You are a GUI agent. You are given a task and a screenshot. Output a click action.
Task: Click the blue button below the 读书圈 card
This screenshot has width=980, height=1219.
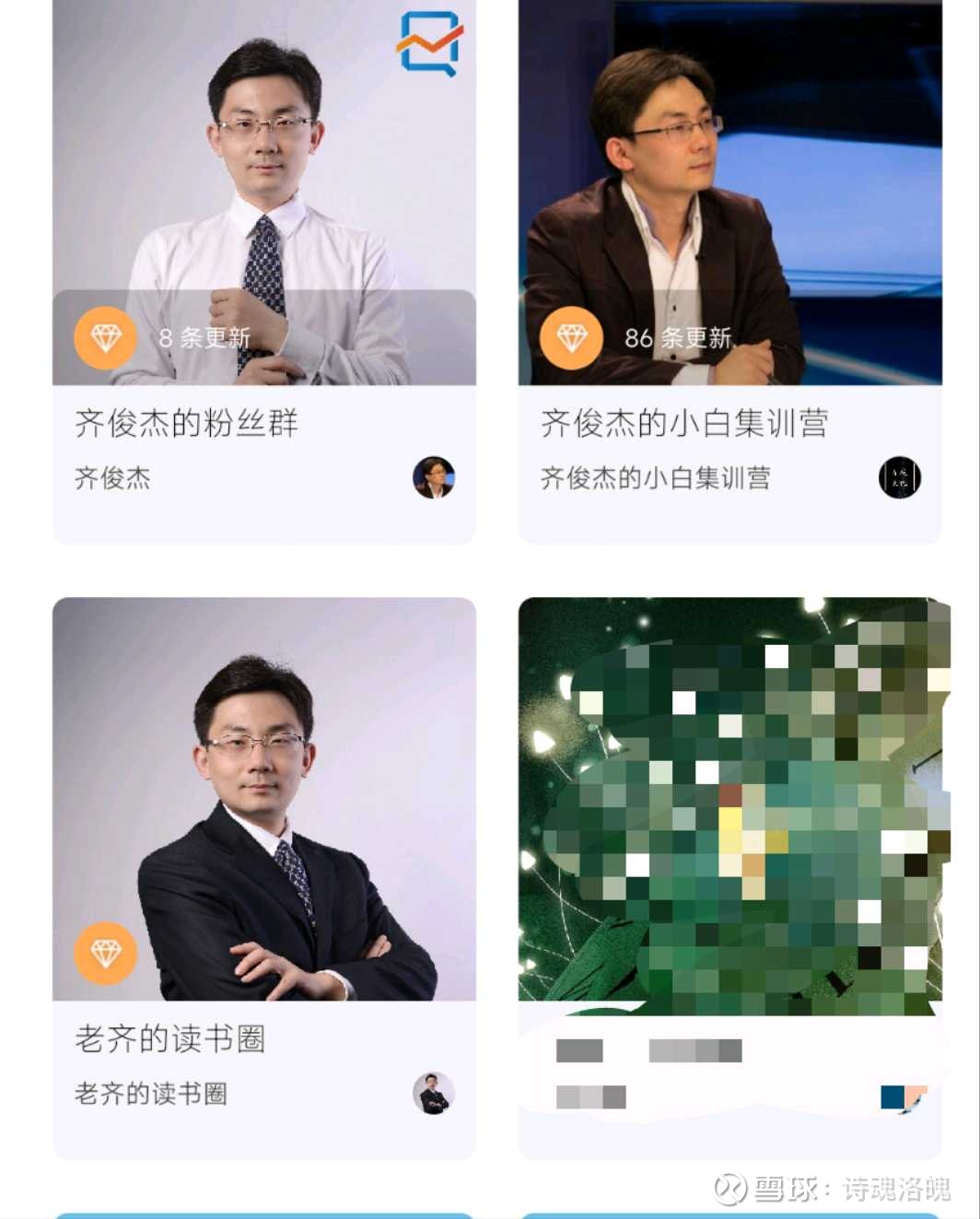point(264,1213)
